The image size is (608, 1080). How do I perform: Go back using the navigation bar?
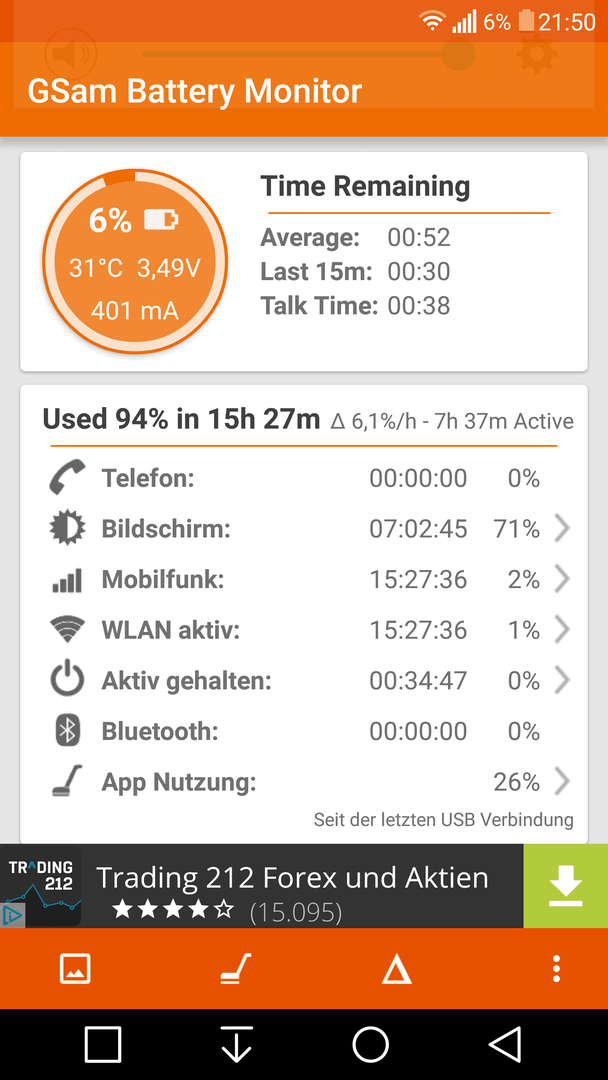coord(504,1044)
